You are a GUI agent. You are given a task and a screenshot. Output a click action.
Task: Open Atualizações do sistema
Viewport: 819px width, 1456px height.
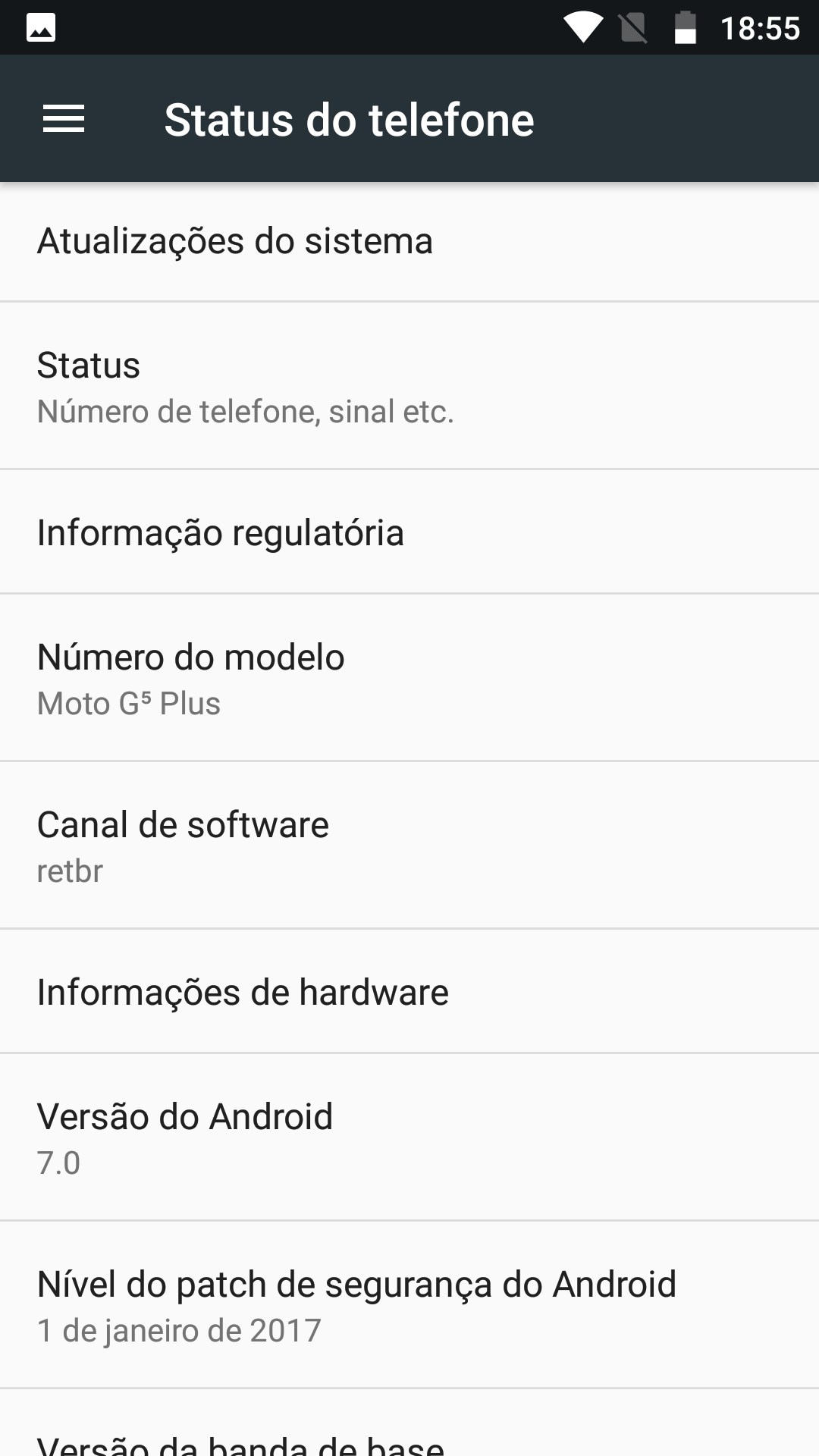(409, 241)
